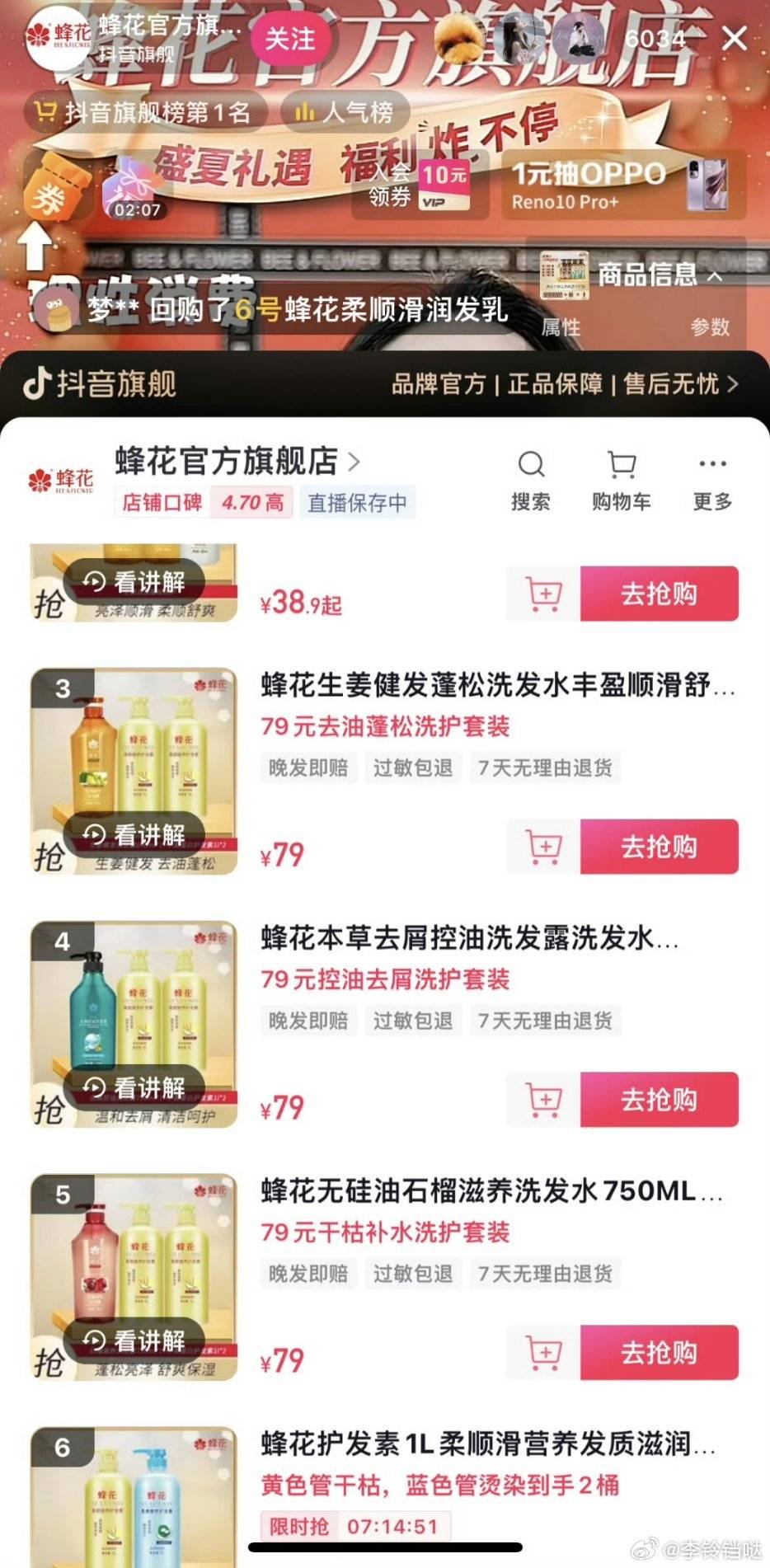Image resolution: width=770 pixels, height=1568 pixels.
Task: Add 蜂花生姜健发蓬松洗发水 to cart
Action: tap(543, 846)
